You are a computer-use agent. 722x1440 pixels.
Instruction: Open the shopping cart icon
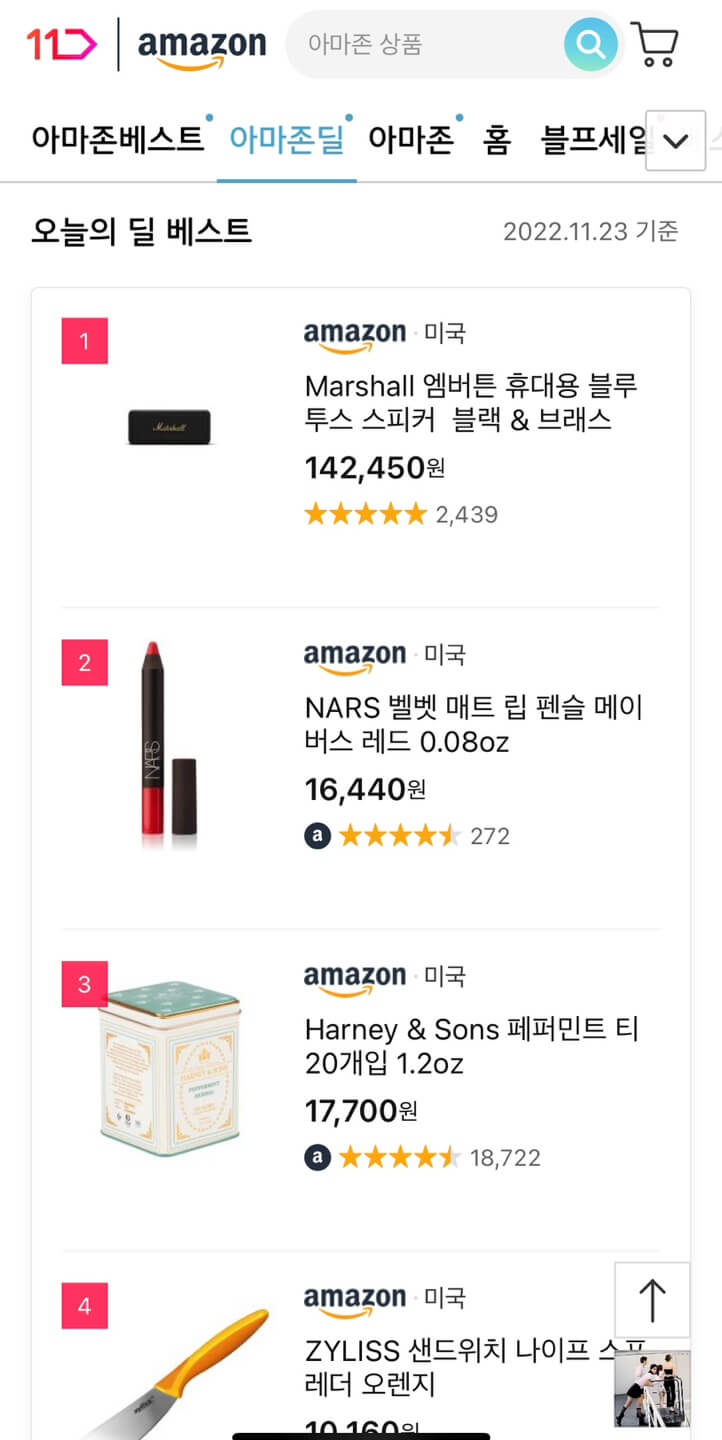point(656,45)
